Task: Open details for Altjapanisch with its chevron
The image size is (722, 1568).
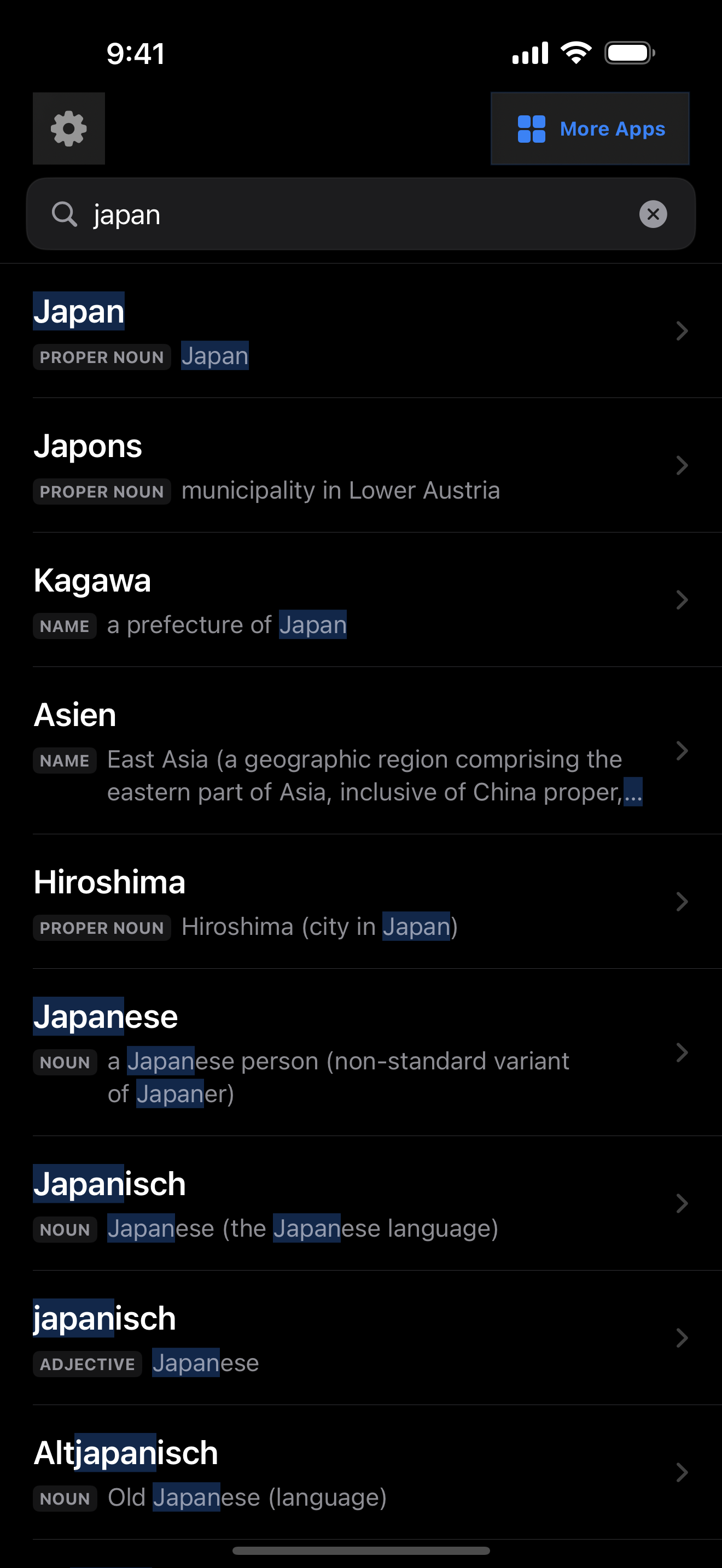Action: point(682,1473)
